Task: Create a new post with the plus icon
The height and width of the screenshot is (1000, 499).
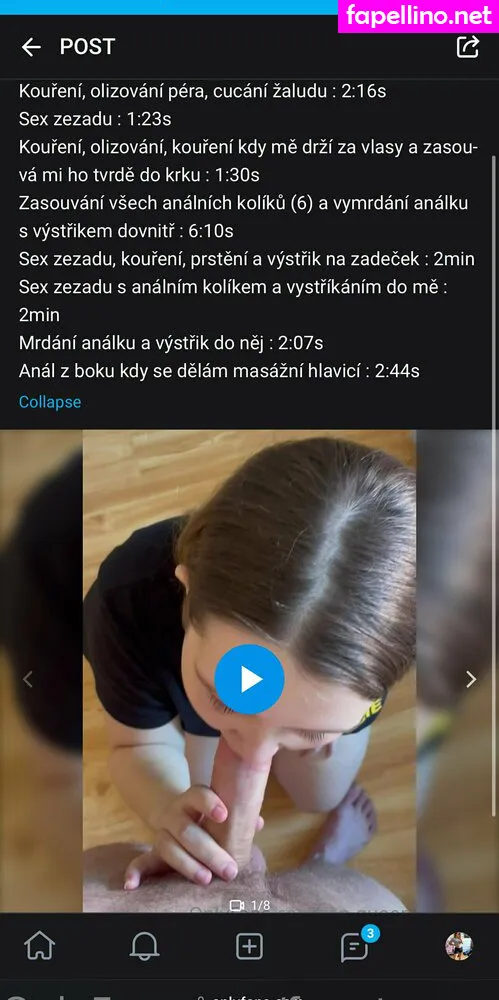Action: point(250,946)
